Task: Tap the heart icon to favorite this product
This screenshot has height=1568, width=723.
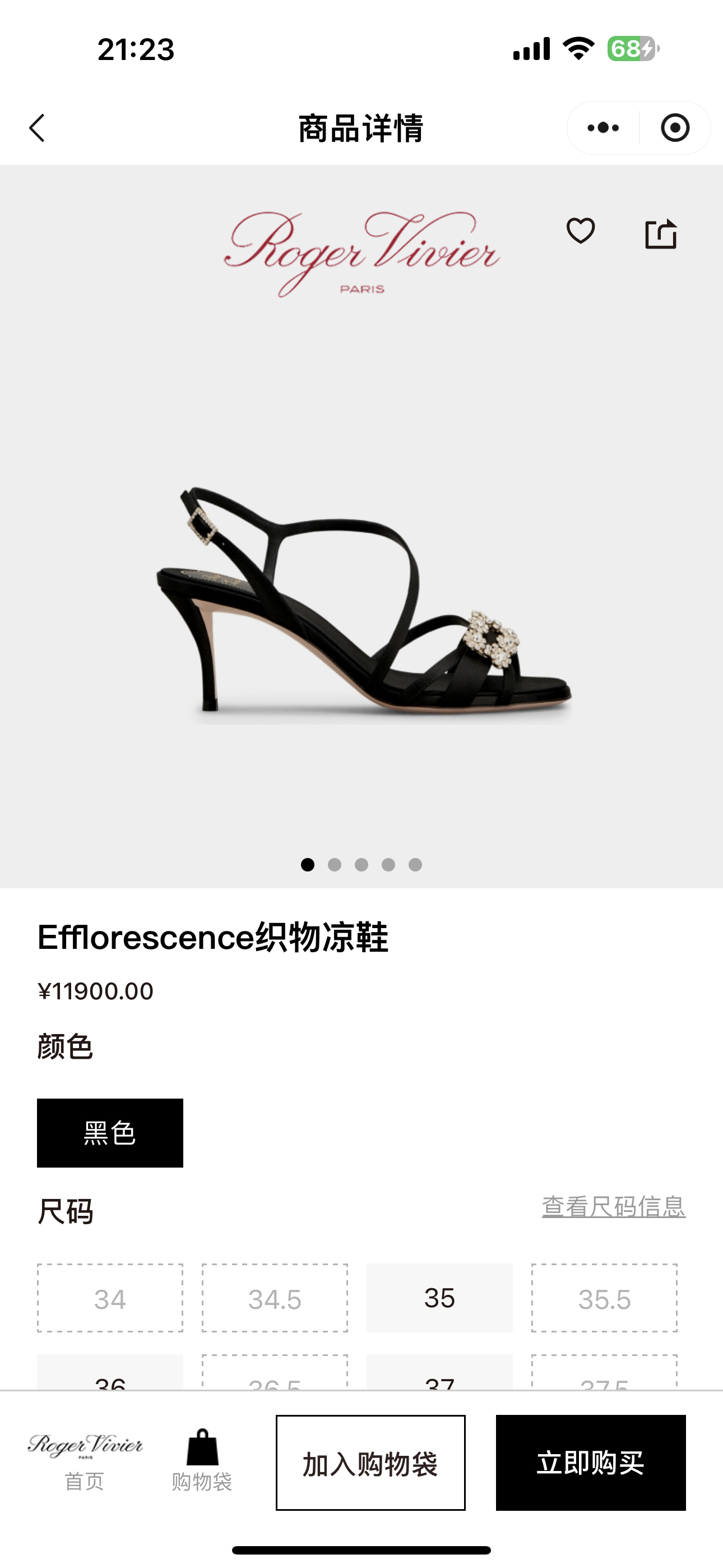Action: point(582,231)
